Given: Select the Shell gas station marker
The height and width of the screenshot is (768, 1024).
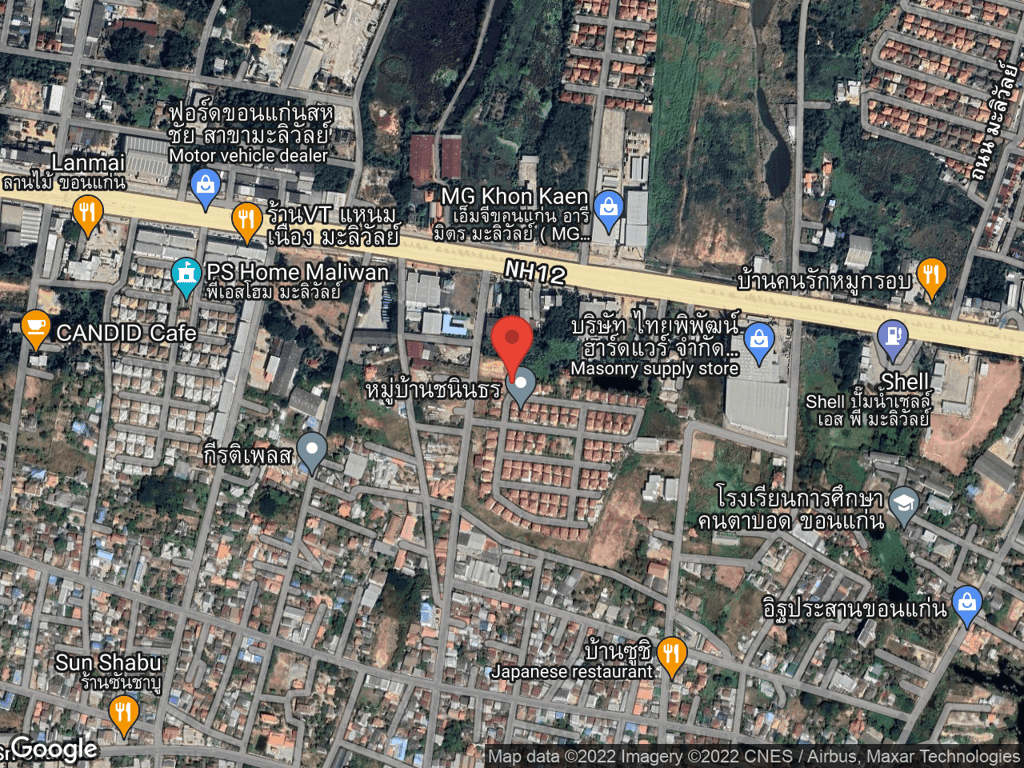Looking at the screenshot, I should [x=892, y=339].
